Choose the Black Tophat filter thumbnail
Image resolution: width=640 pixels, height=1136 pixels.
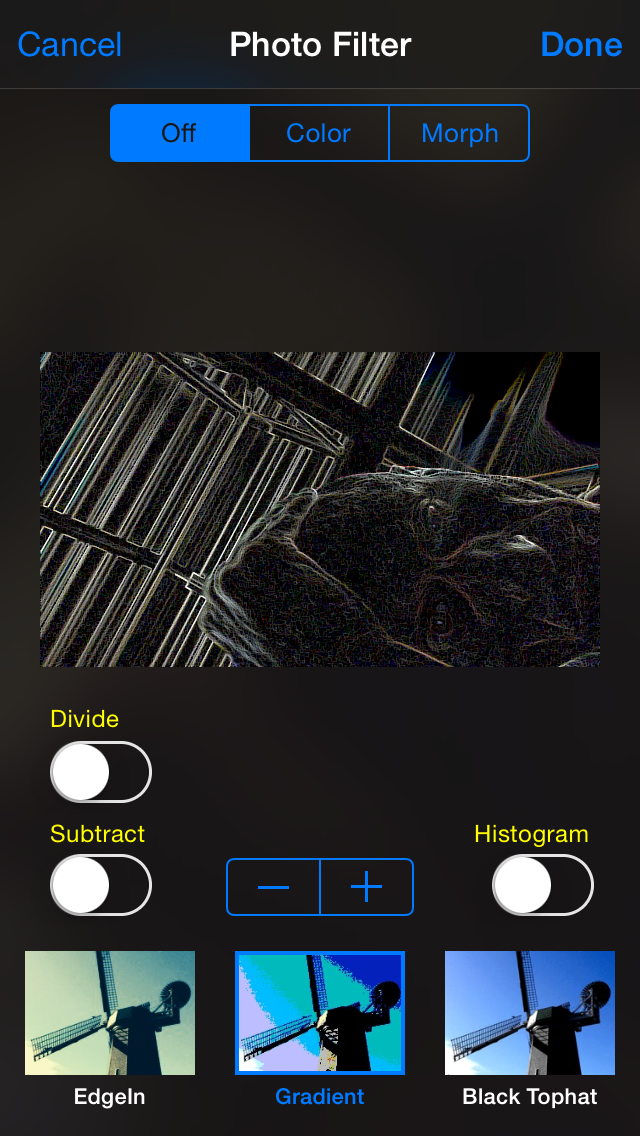530,1012
